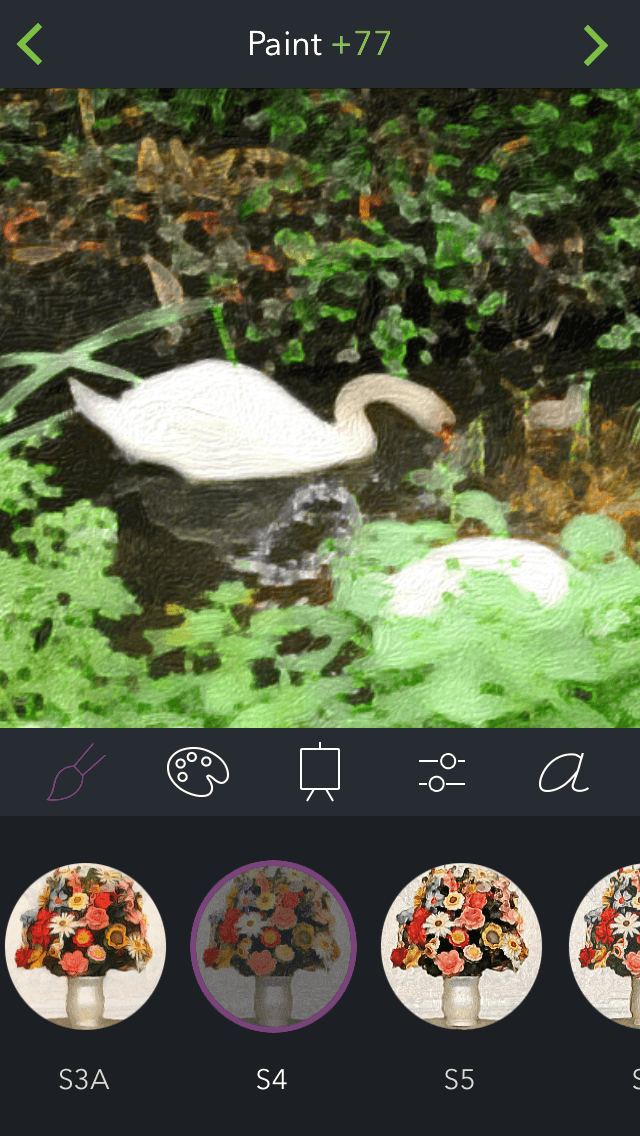Proceed with the right green arrow
This screenshot has height=1136, width=640.
(x=595, y=45)
